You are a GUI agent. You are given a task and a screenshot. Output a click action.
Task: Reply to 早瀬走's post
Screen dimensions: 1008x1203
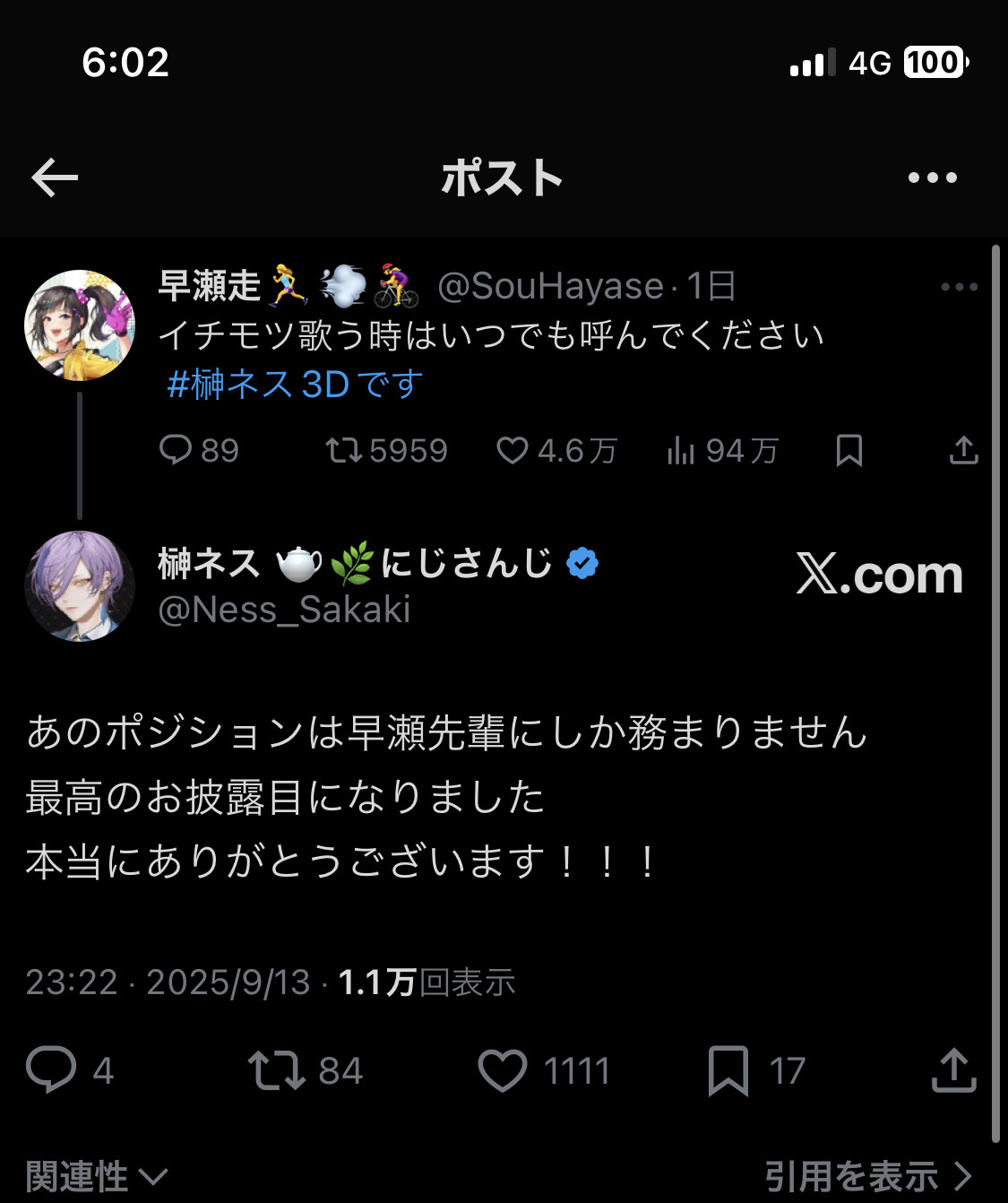coord(176,449)
